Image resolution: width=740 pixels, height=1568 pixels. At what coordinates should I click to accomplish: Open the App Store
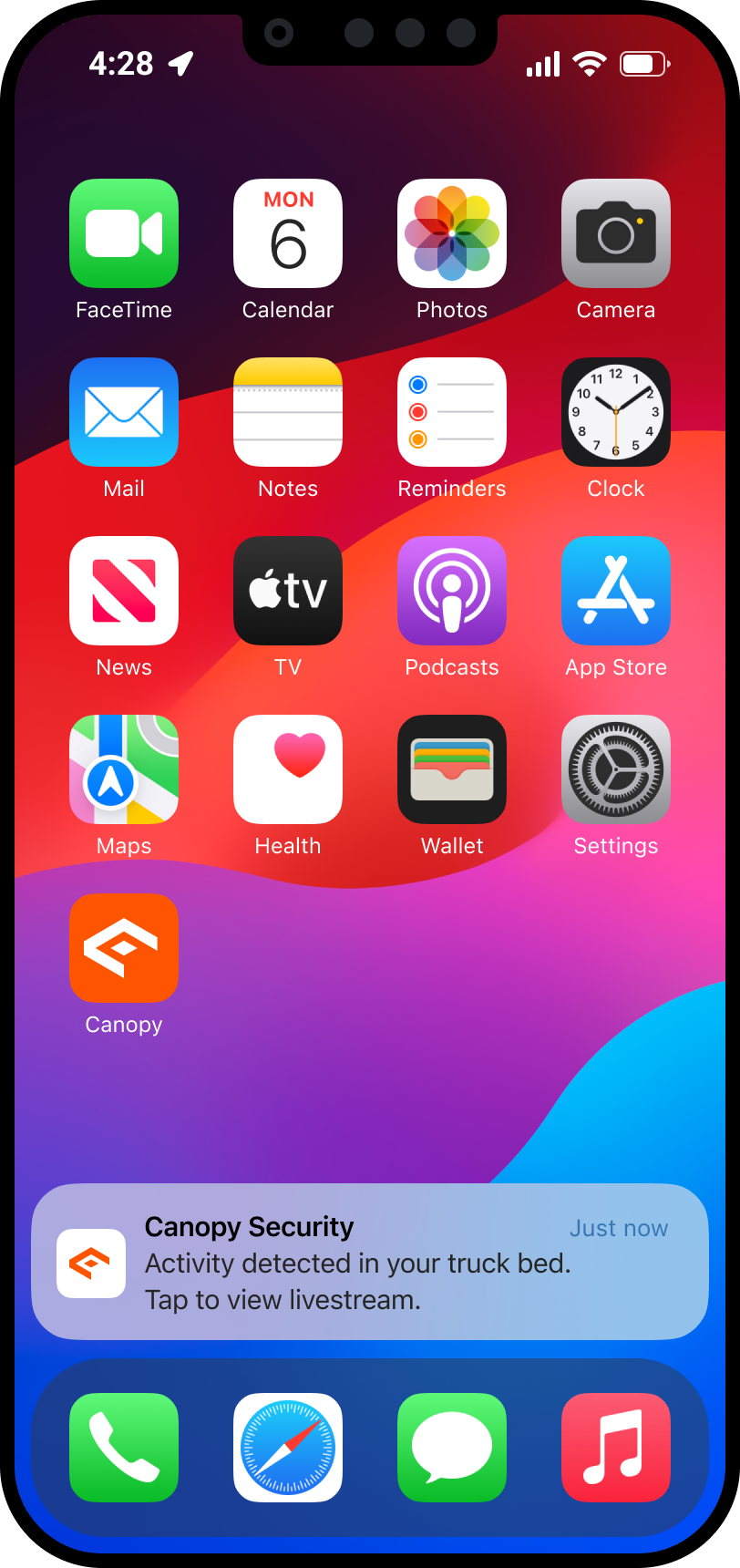[616, 591]
